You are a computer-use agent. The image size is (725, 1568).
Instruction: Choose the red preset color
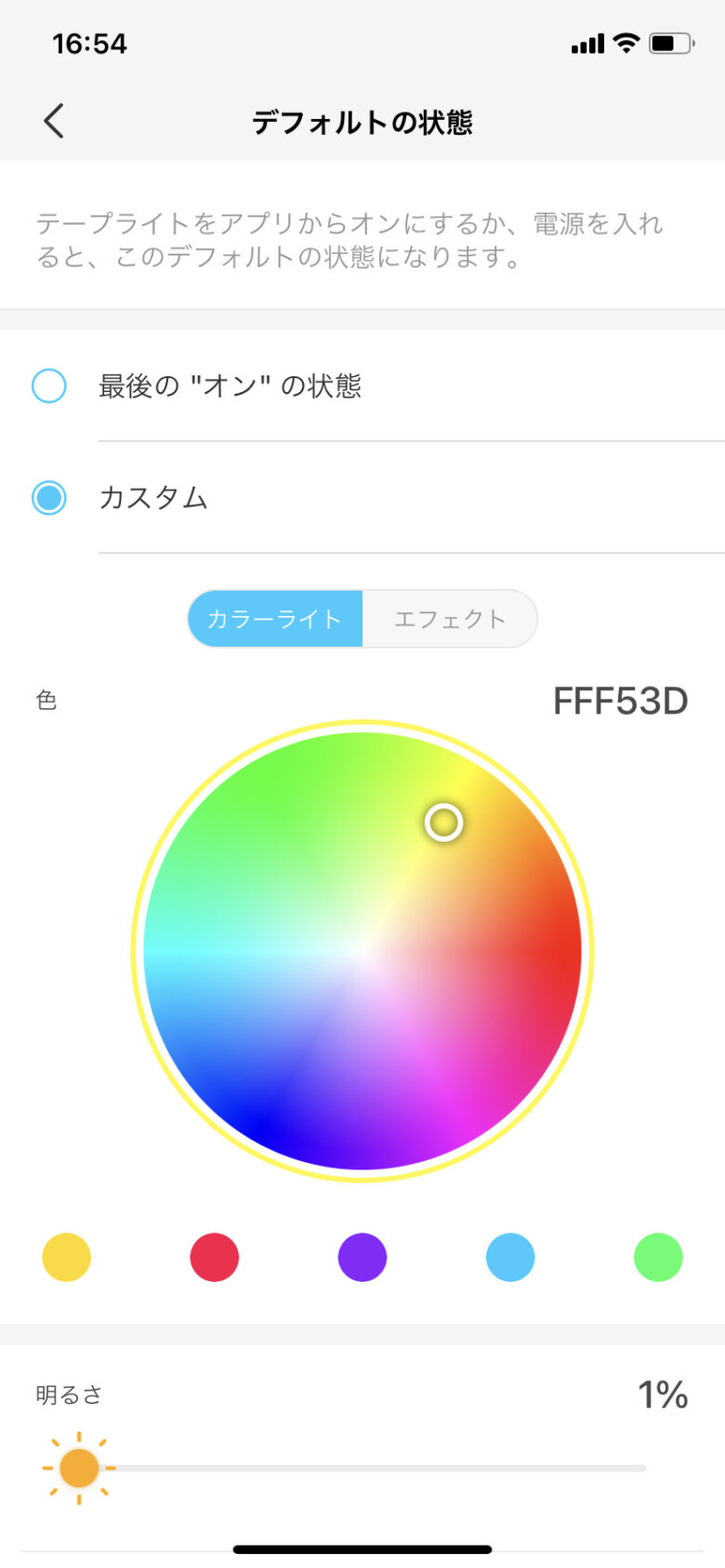tap(215, 1258)
